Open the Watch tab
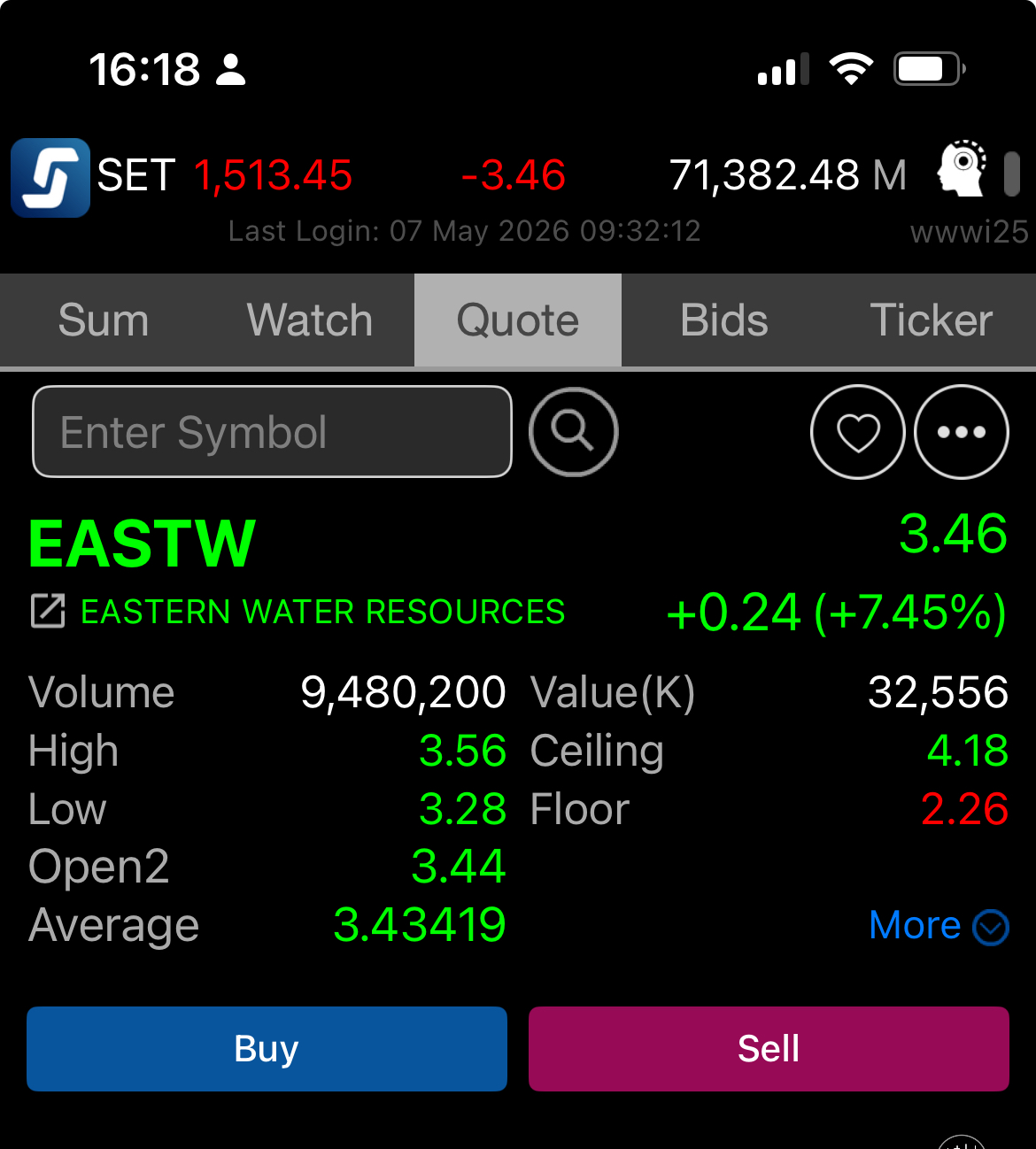The height and width of the screenshot is (1149, 1036). click(310, 320)
